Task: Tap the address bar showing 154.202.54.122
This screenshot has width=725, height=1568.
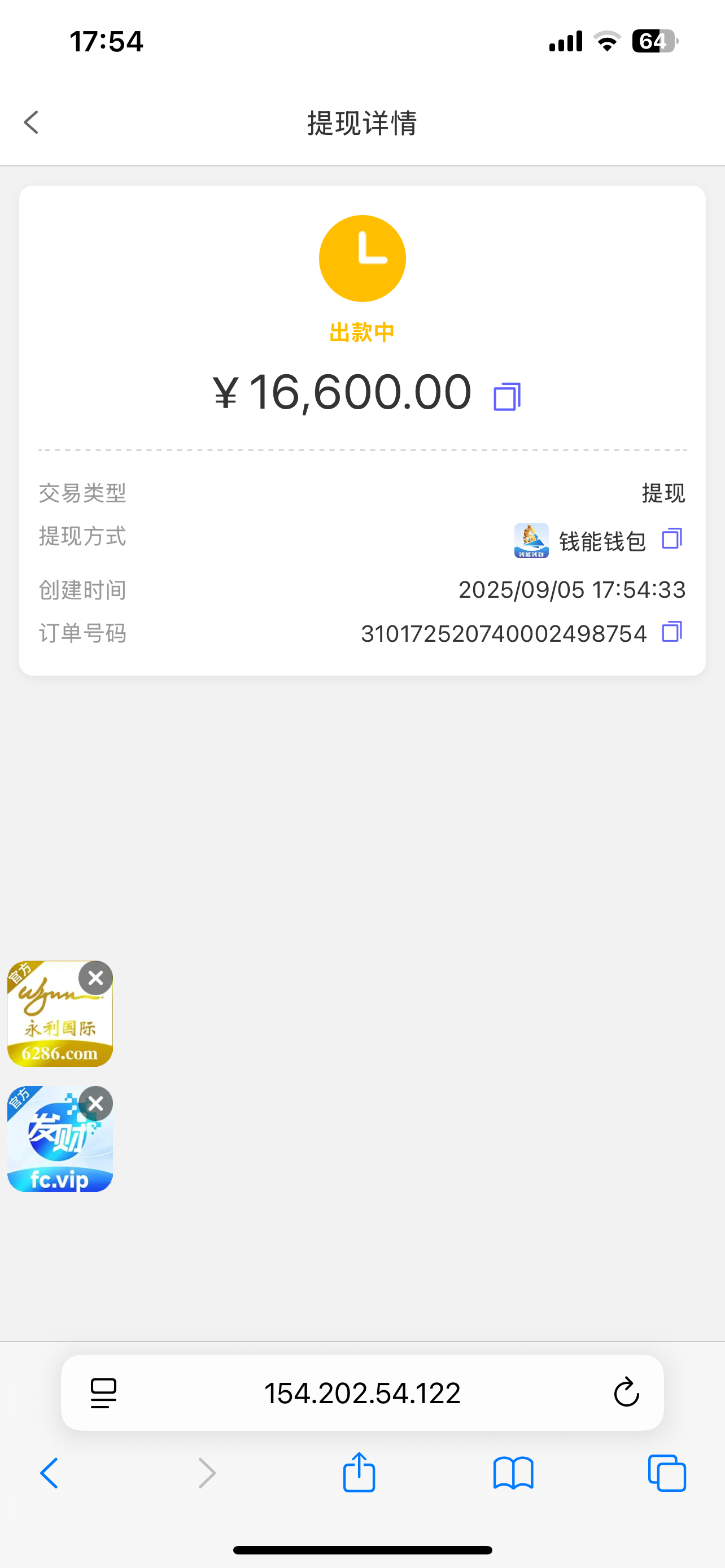Action: point(362,1393)
